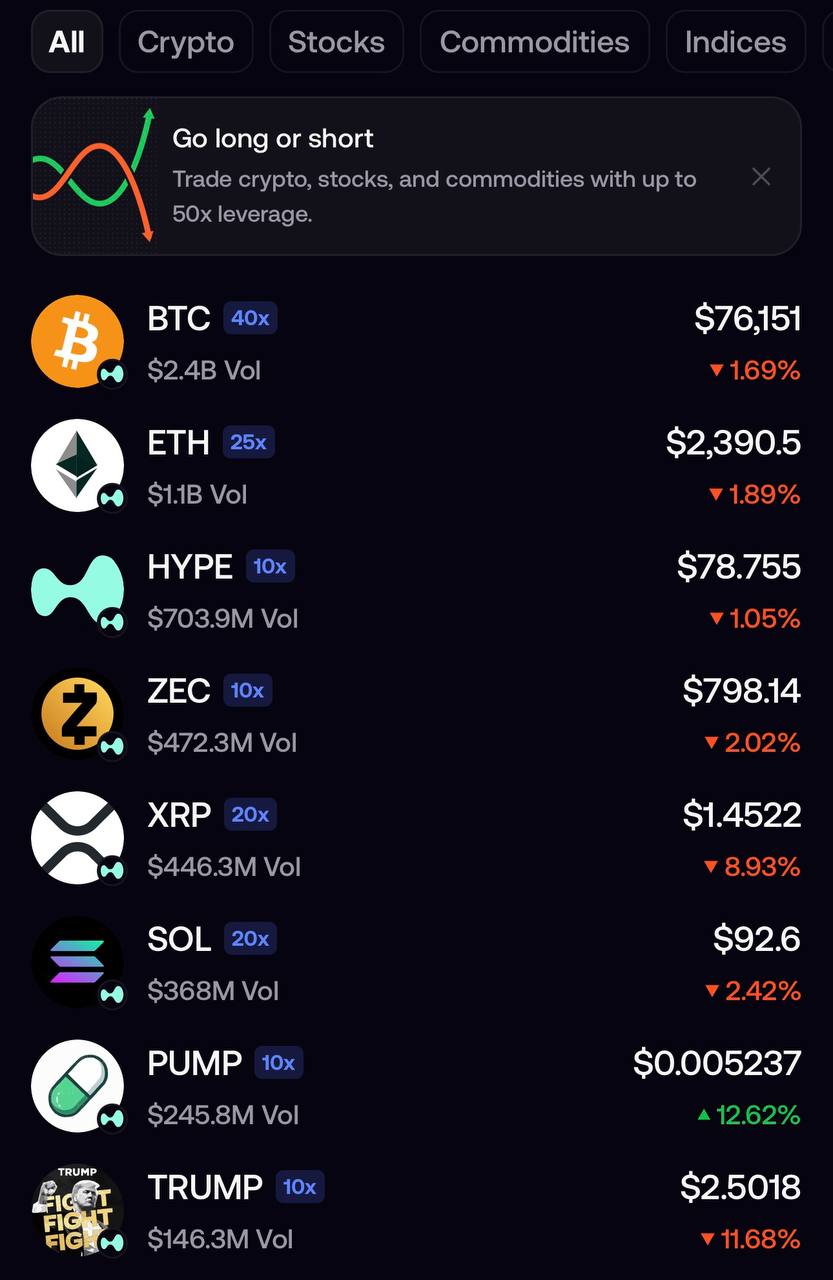Open the BTC market row
Screen dimensions: 833x1280
pyautogui.click(x=416, y=343)
